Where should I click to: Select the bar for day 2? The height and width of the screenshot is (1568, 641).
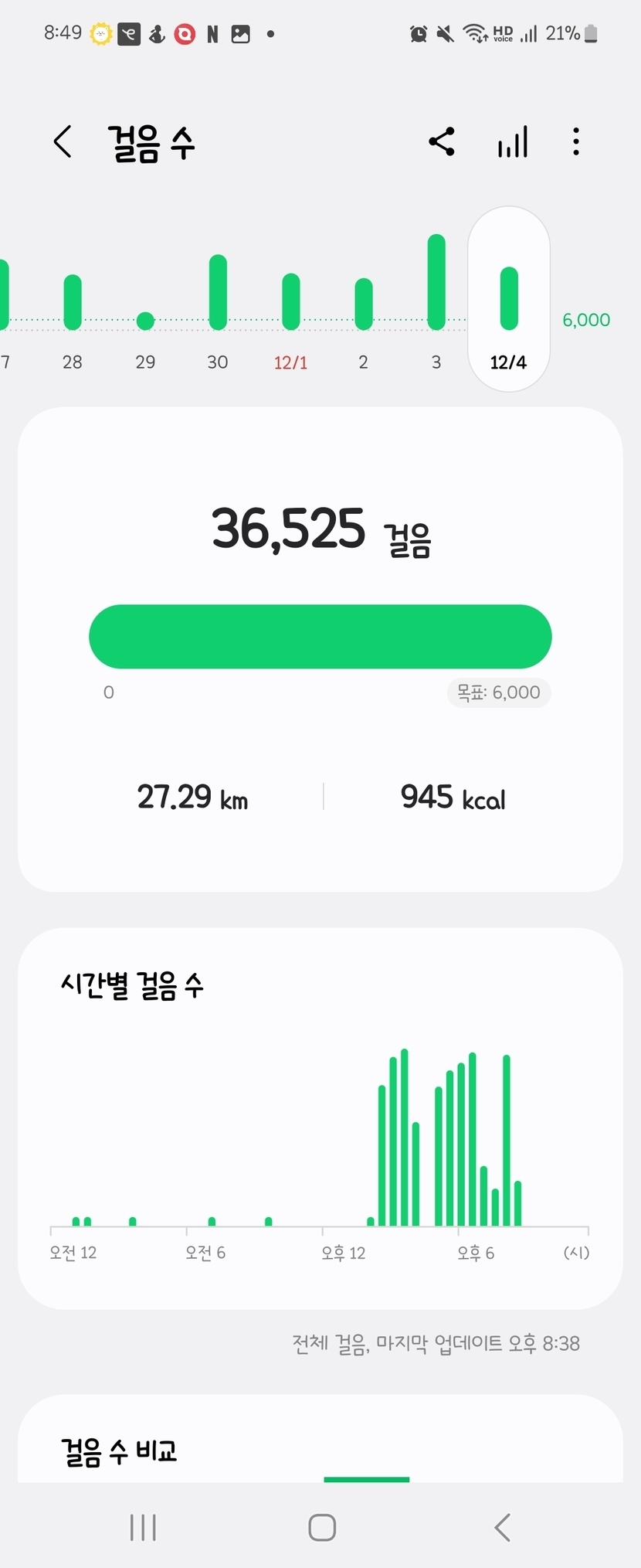[364, 304]
